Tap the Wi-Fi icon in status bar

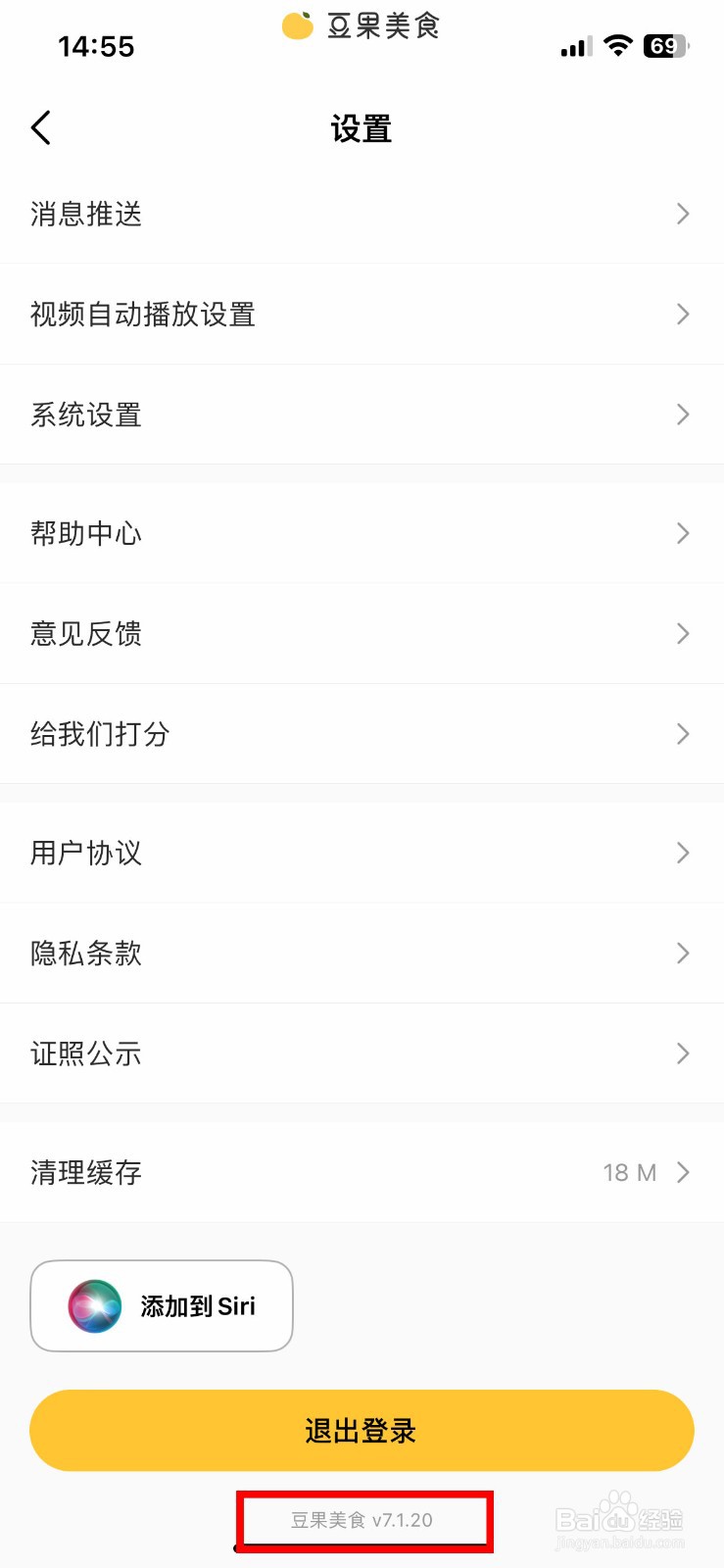(617, 45)
